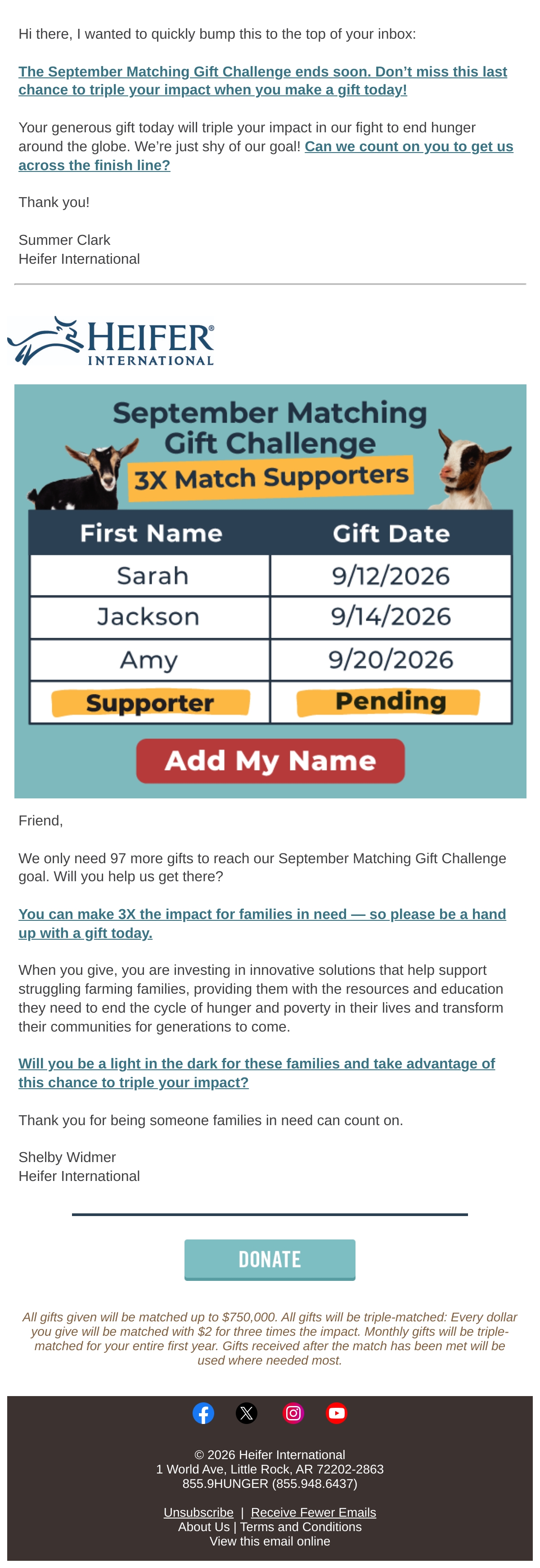This screenshot has height=1568, width=540.
Task: Follow the 'light in the dark' link
Action: 256,1072
